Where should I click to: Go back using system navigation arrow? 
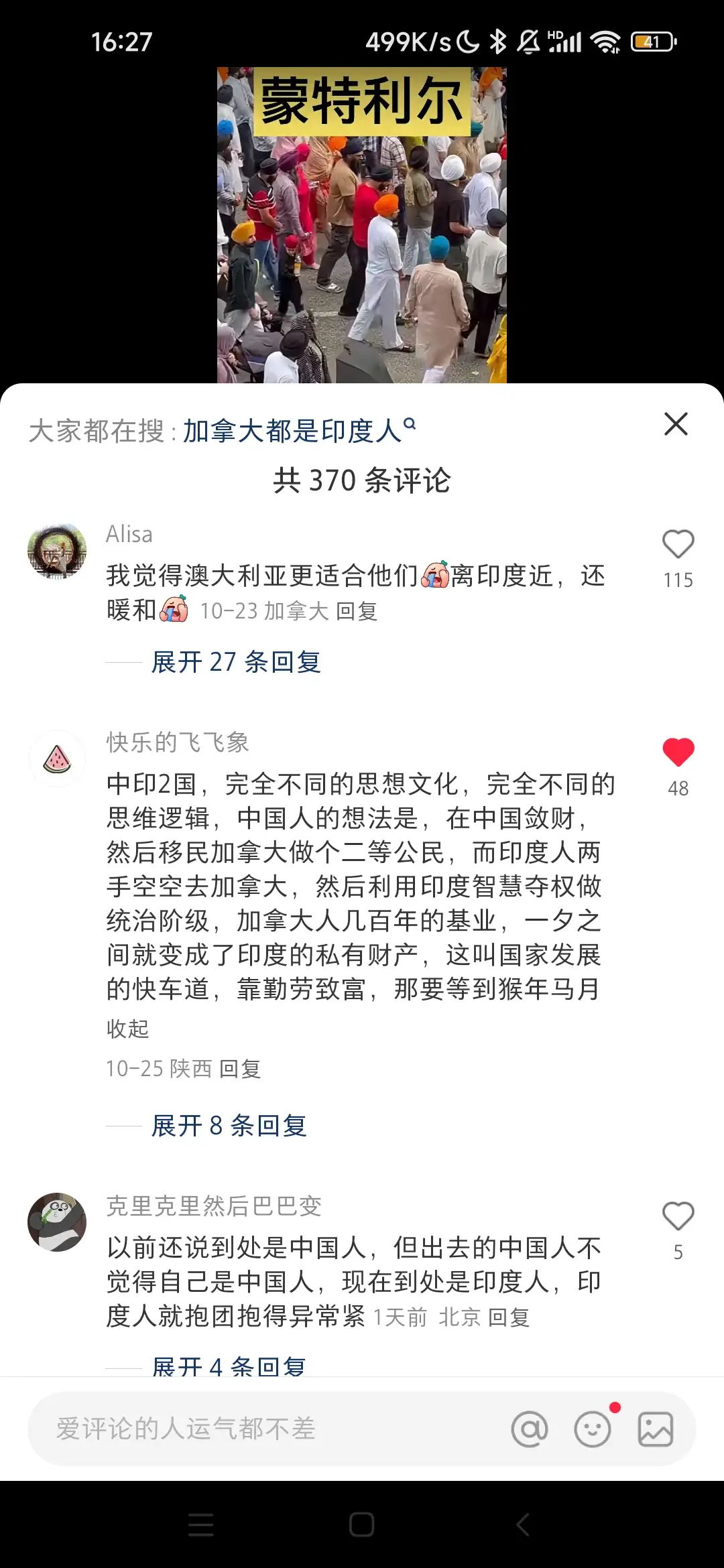523,1524
